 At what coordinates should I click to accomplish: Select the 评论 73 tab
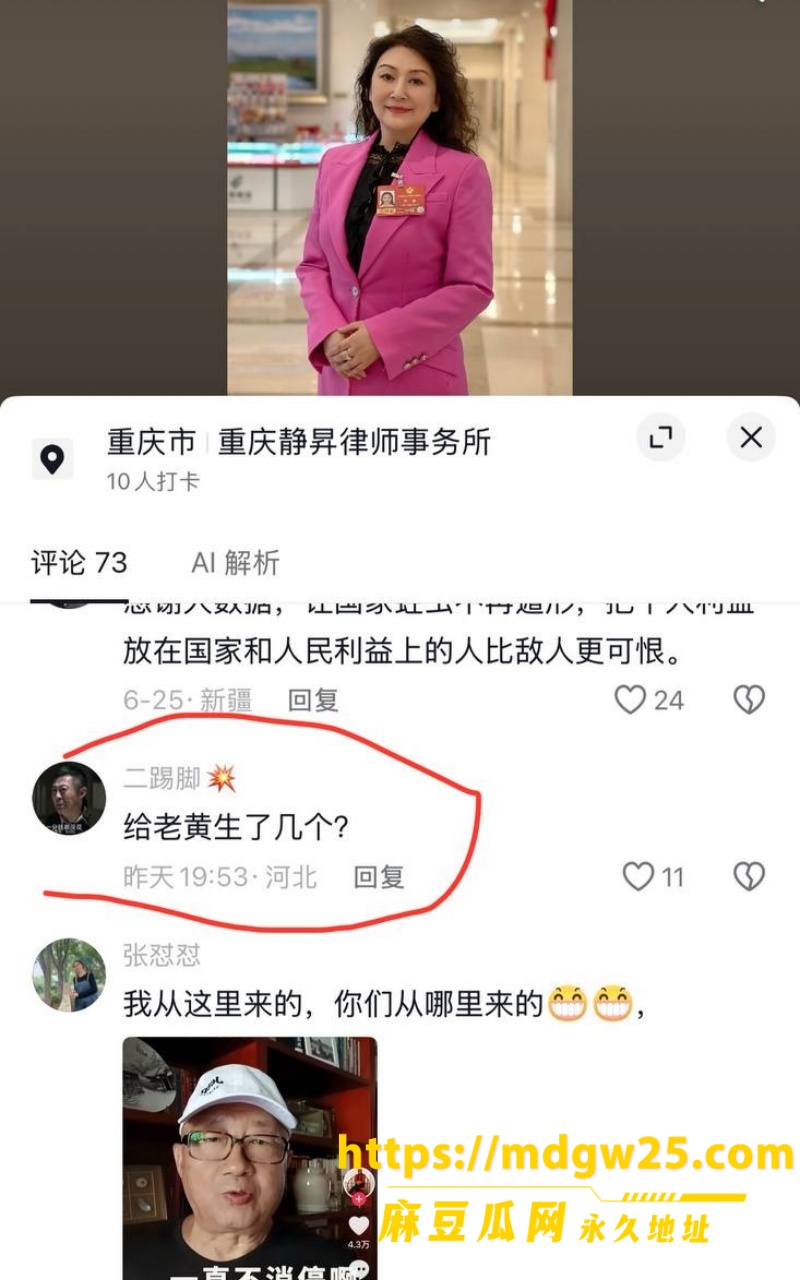79,563
